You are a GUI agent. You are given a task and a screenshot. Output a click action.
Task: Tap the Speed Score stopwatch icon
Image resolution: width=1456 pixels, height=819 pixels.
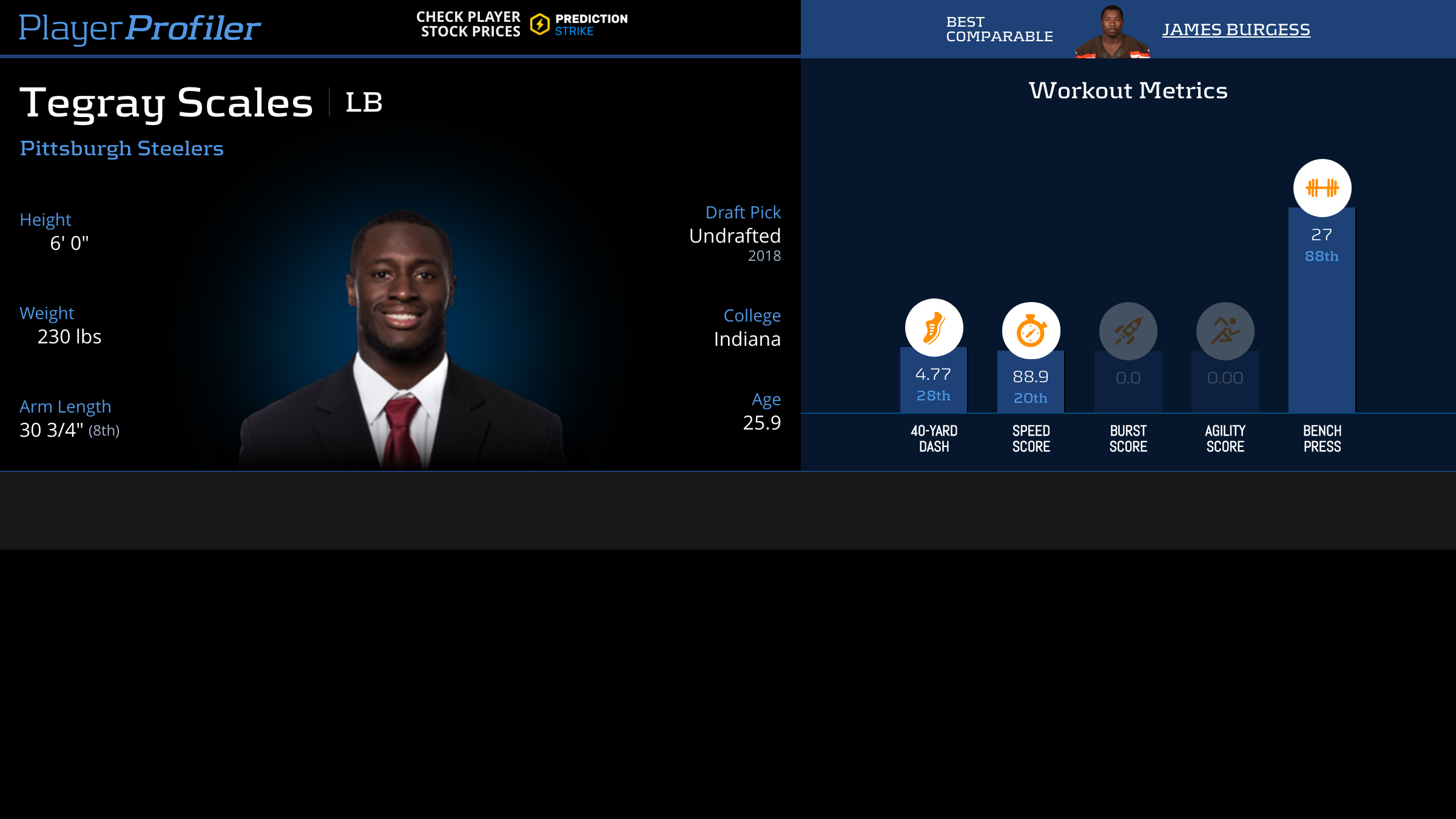[1031, 331]
